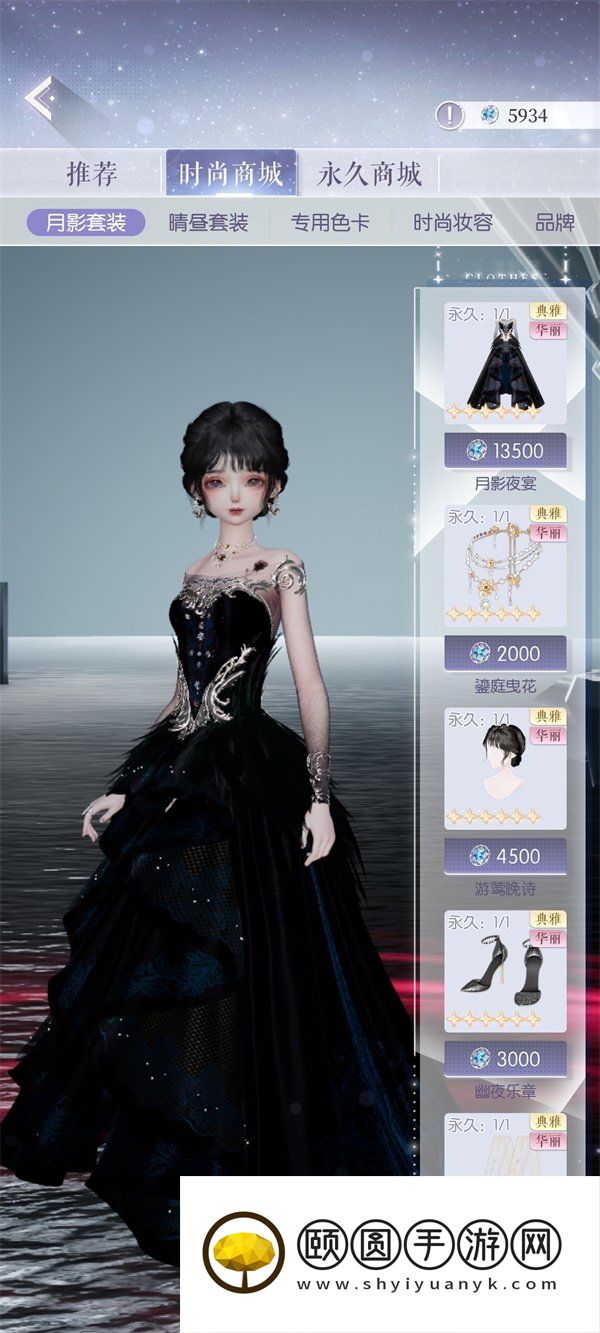This screenshot has width=600, height=1333.
Task: Buy 游莺晚诗 for 4500 diamonds
Action: click(505, 856)
